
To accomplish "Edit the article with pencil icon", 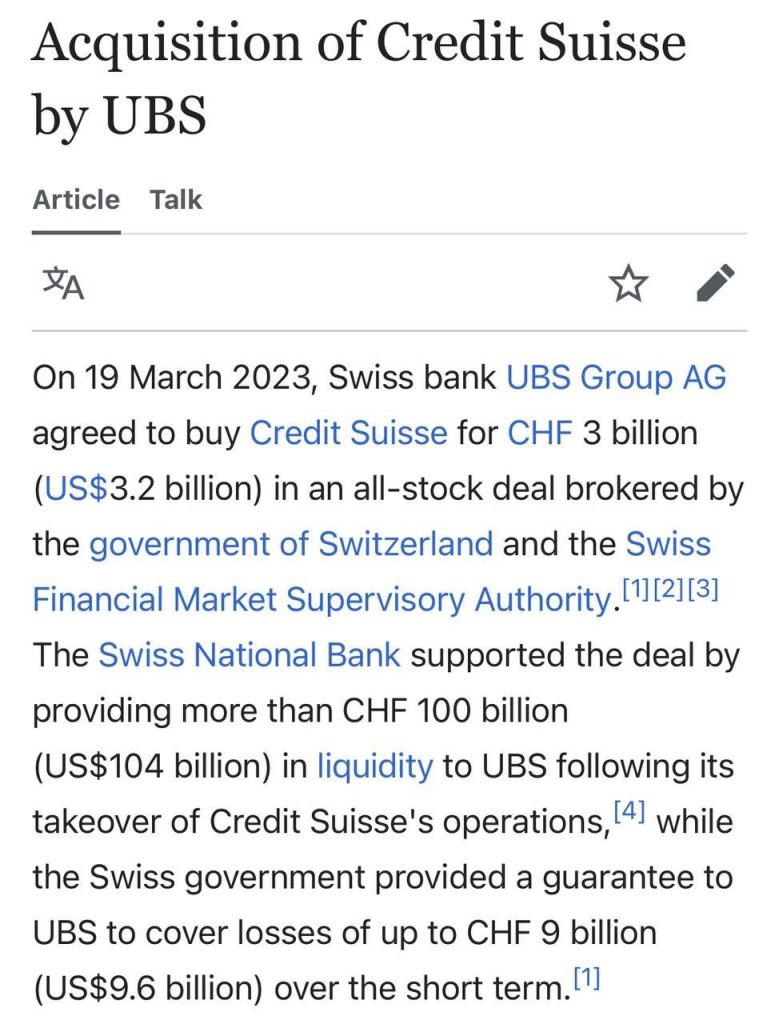I will (x=715, y=285).
